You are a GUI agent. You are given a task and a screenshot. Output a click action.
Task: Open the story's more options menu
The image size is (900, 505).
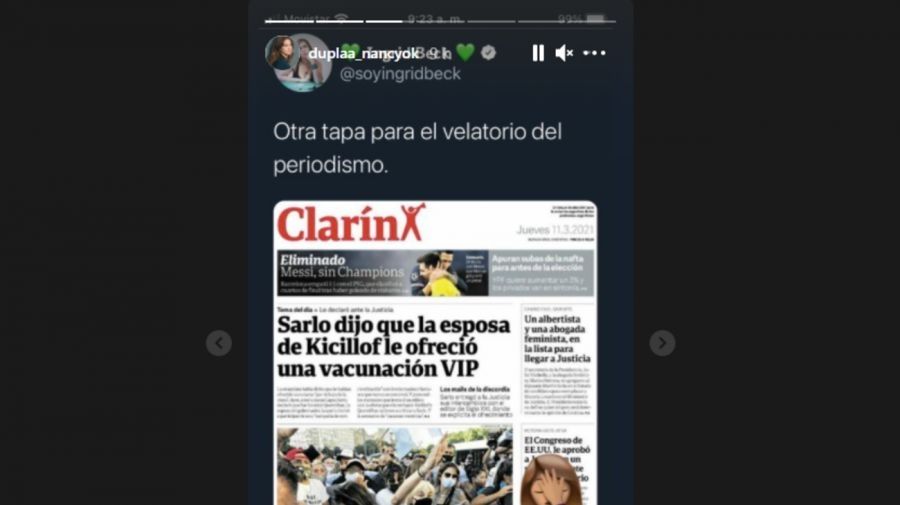click(x=595, y=53)
